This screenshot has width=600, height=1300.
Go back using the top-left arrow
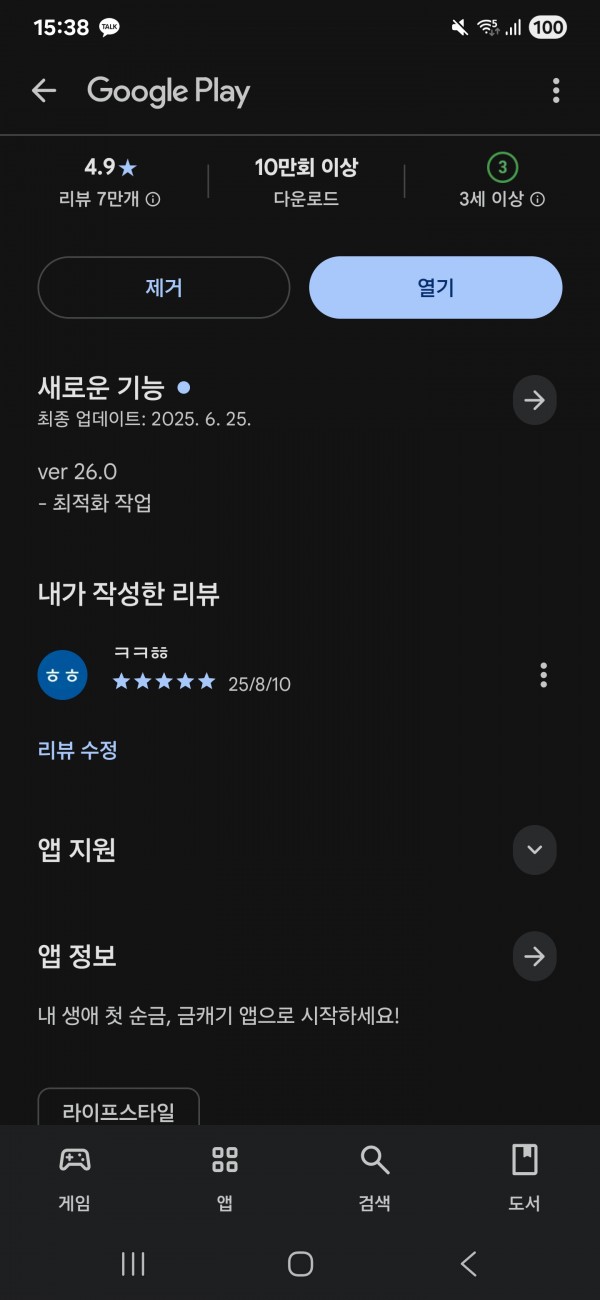coord(44,91)
